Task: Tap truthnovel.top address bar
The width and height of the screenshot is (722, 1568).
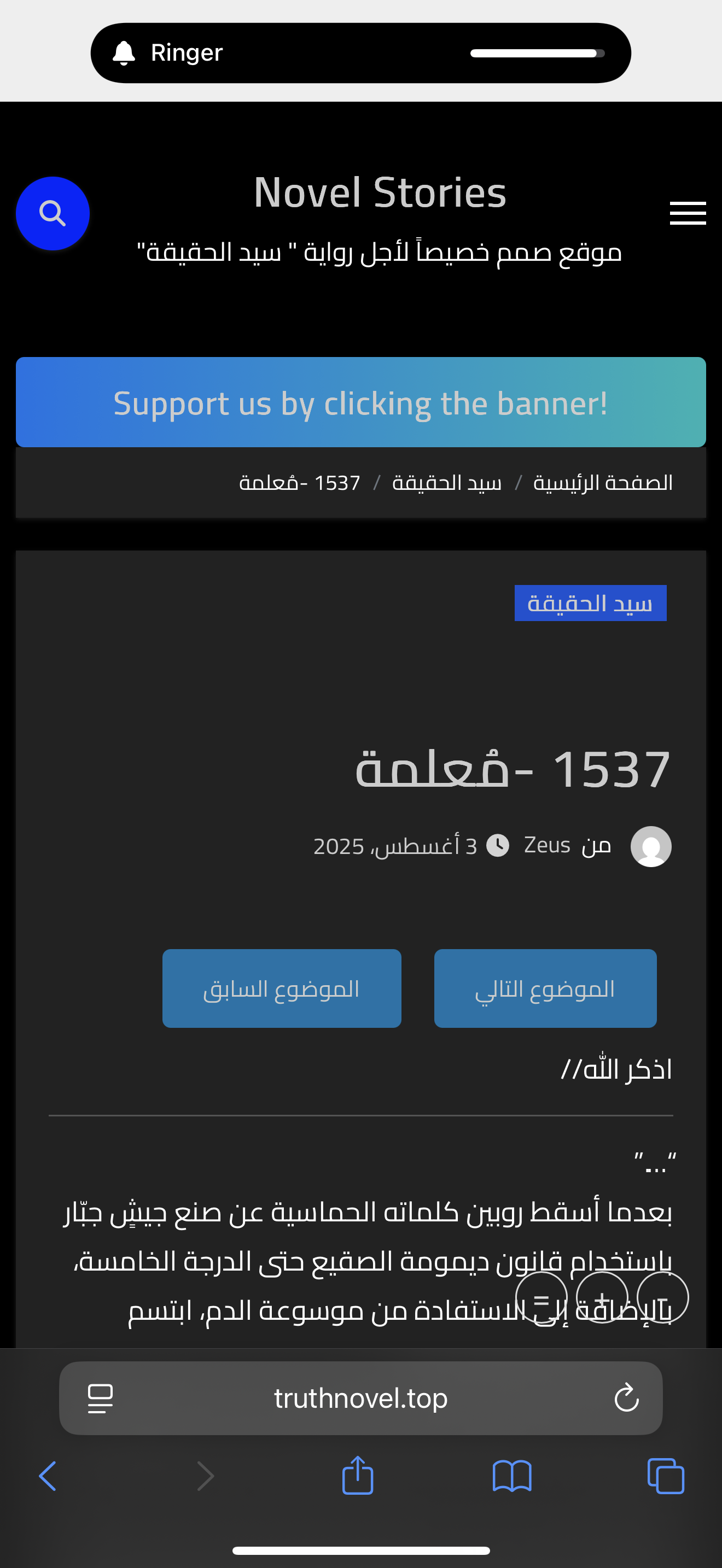Action: coord(360,1398)
